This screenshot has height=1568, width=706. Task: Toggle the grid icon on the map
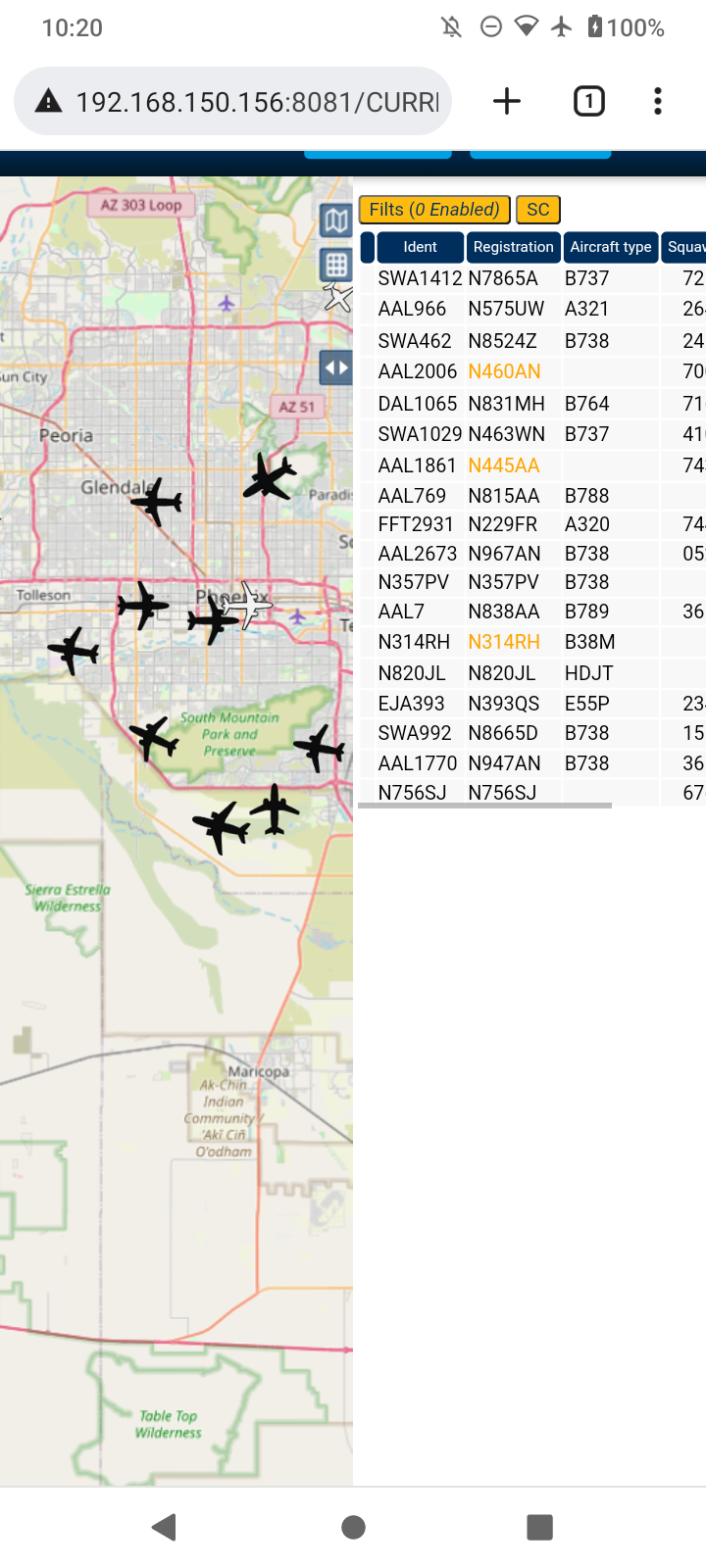point(336,265)
